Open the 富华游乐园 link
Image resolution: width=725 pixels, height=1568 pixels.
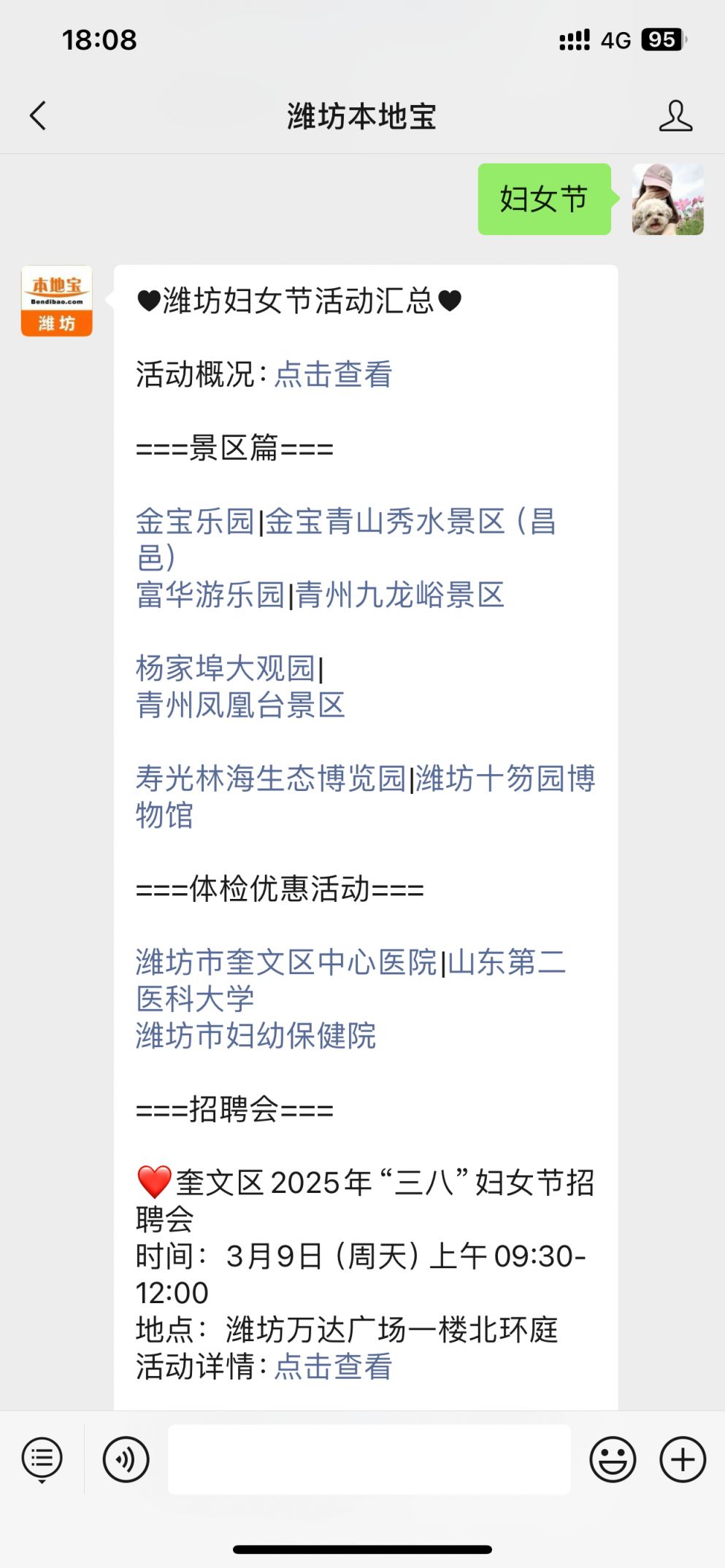pos(210,595)
